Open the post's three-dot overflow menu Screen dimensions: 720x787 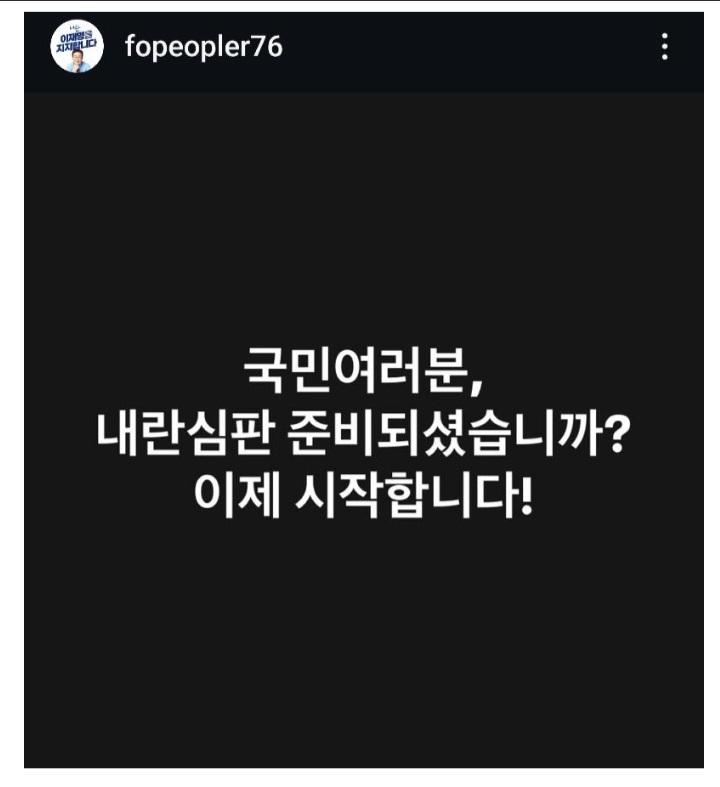click(665, 48)
